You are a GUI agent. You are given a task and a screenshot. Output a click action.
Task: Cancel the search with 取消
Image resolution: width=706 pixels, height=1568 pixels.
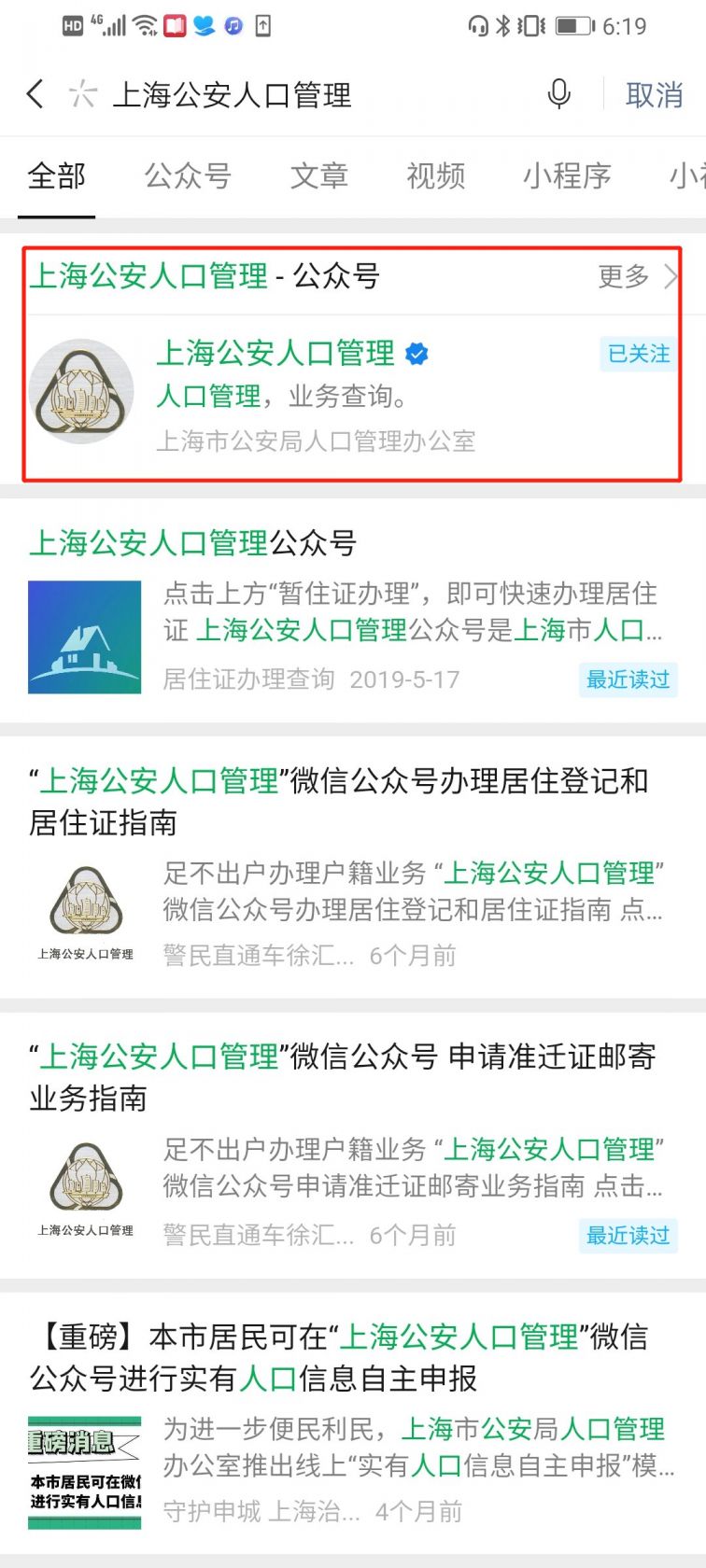654,94
